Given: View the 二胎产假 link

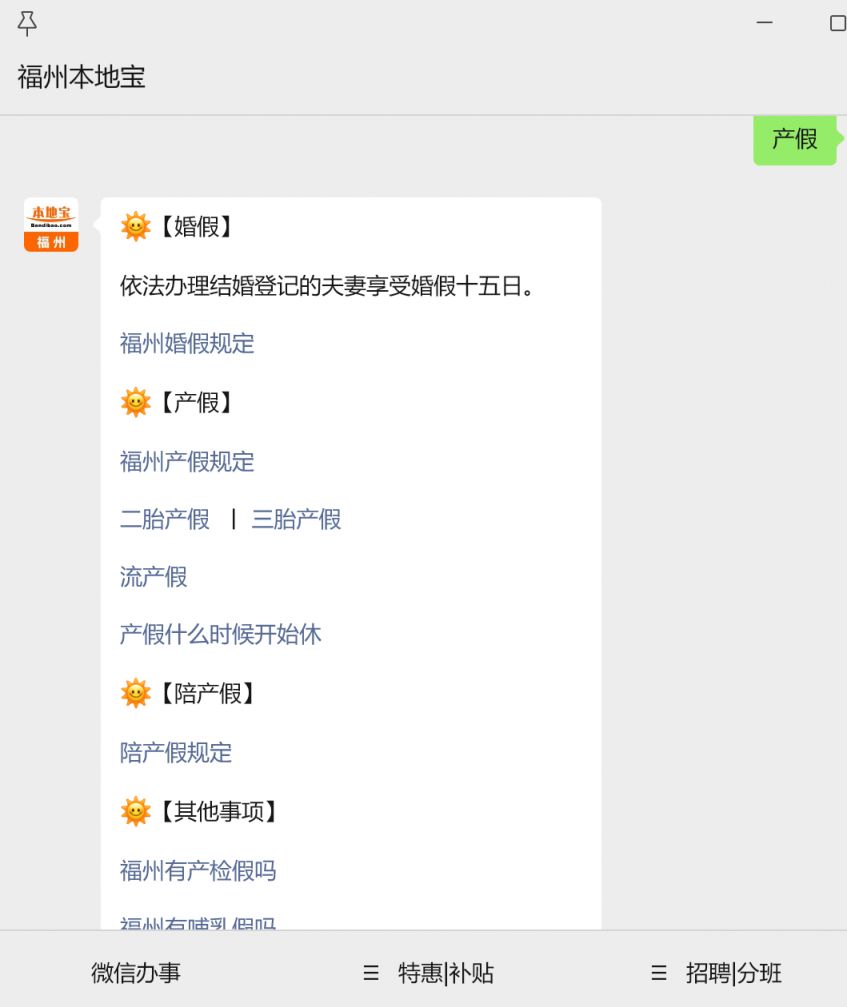Looking at the screenshot, I should pyautogui.click(x=165, y=520).
